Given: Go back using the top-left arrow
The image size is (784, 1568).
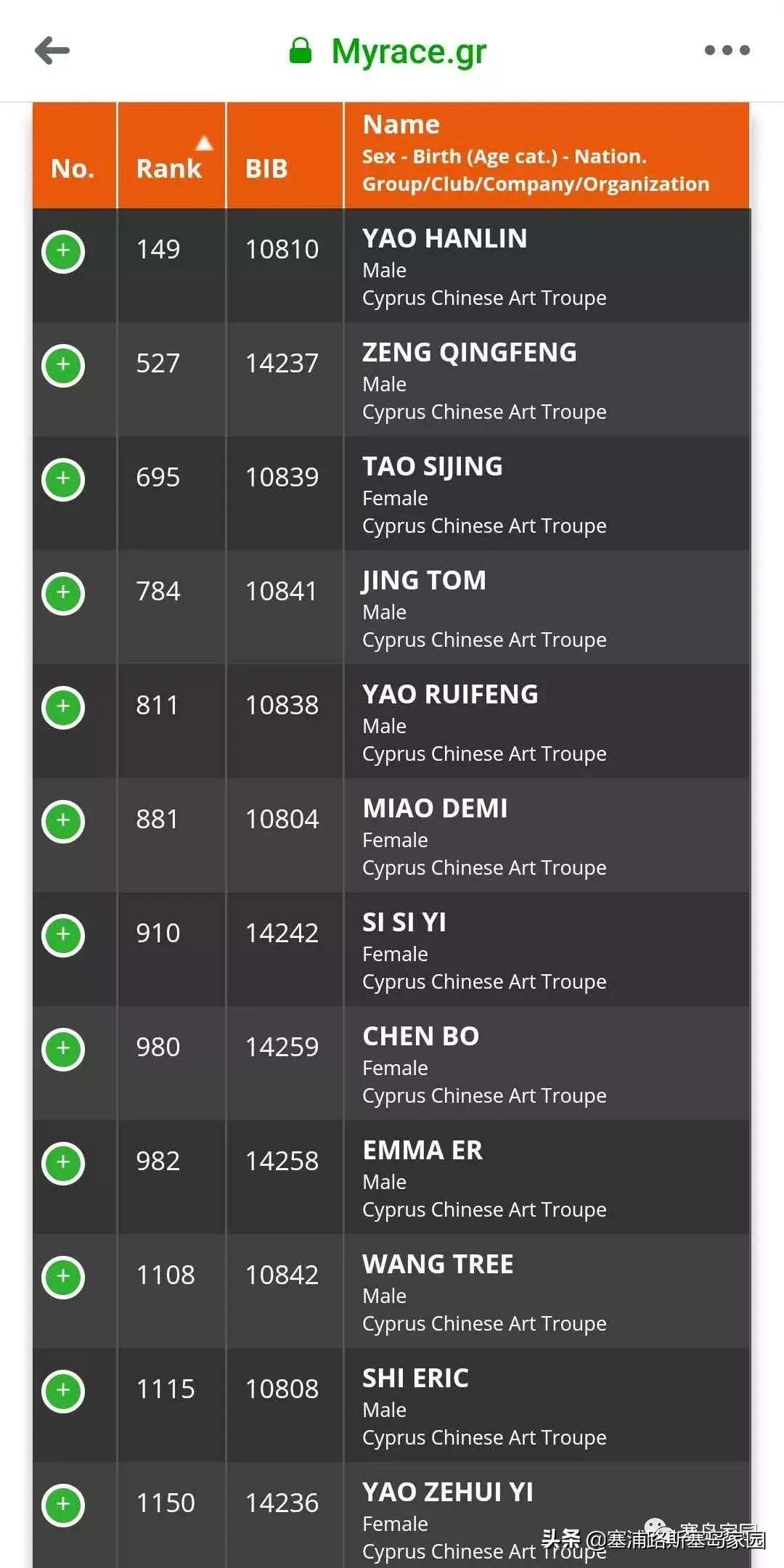Looking at the screenshot, I should 52,51.
